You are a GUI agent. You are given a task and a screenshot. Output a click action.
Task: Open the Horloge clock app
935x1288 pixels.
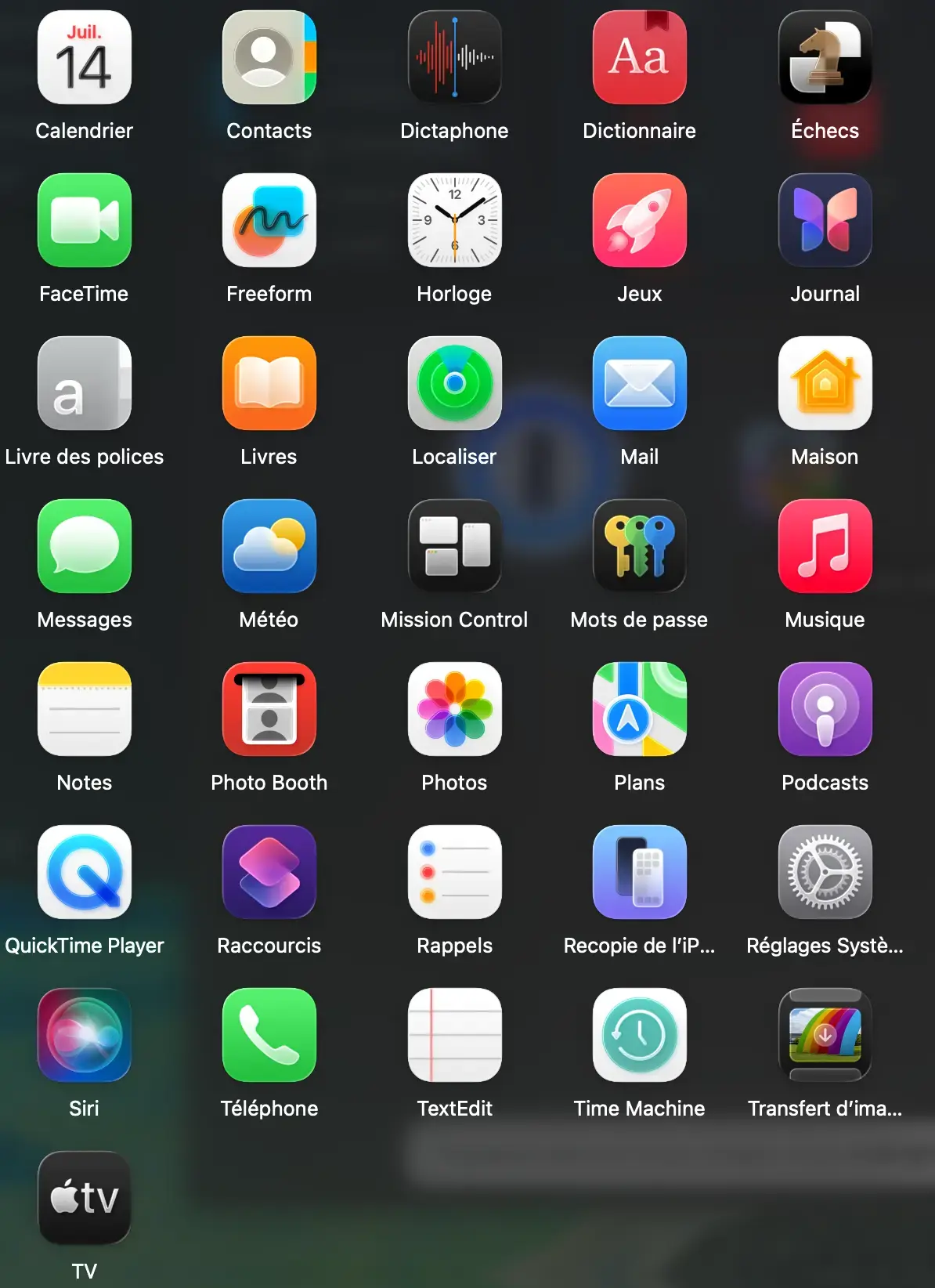[x=454, y=221]
